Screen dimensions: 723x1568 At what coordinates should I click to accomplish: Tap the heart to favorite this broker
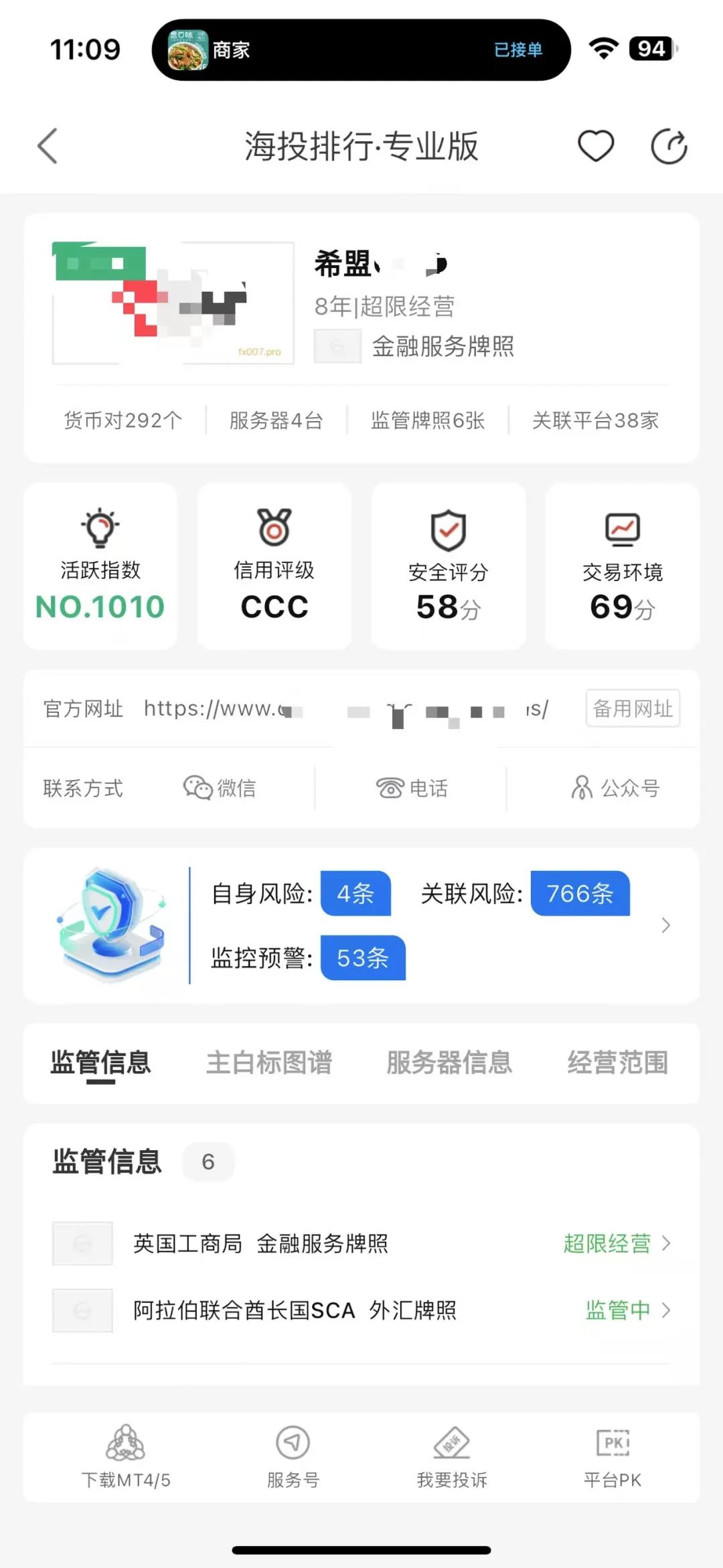(596, 145)
